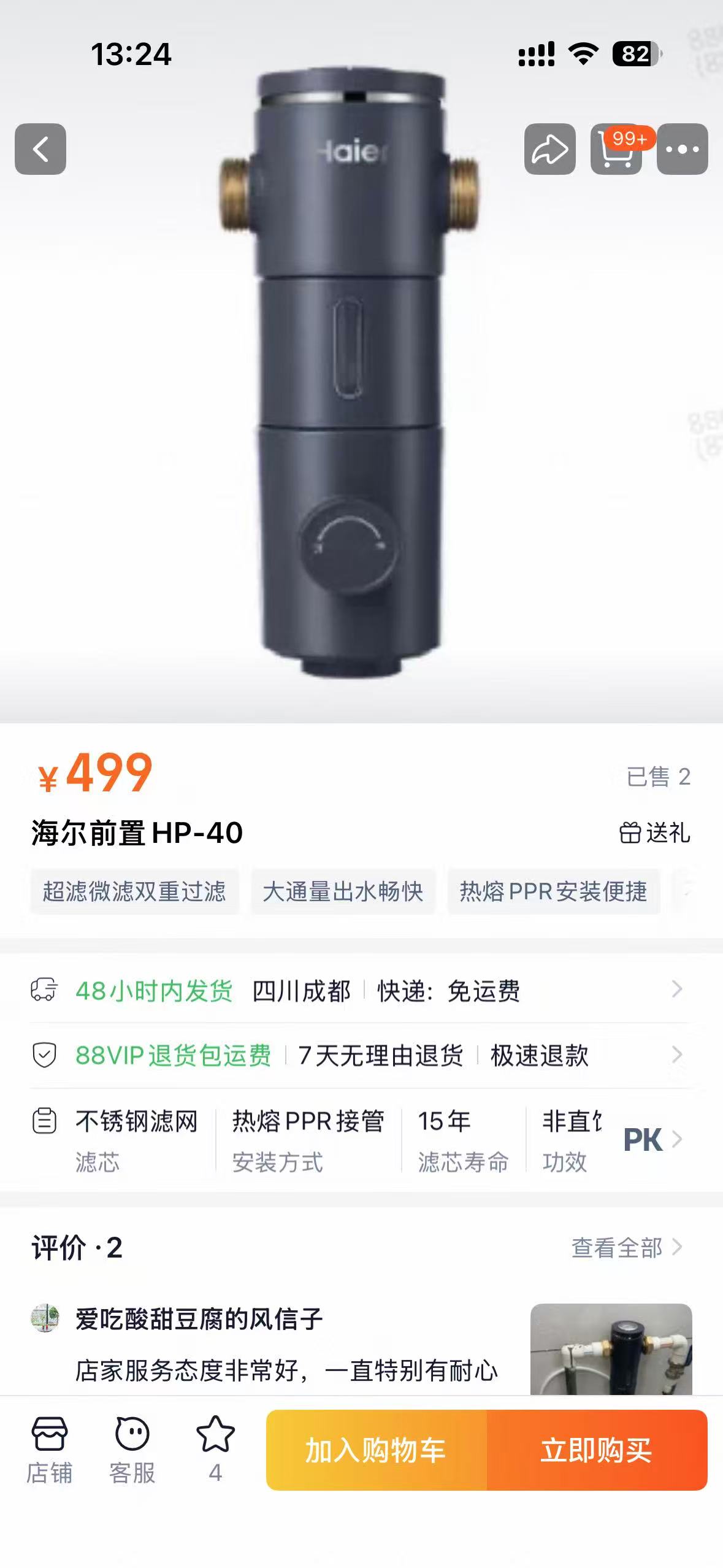Open the shopping cart
The height and width of the screenshot is (1568, 723).
click(x=616, y=149)
